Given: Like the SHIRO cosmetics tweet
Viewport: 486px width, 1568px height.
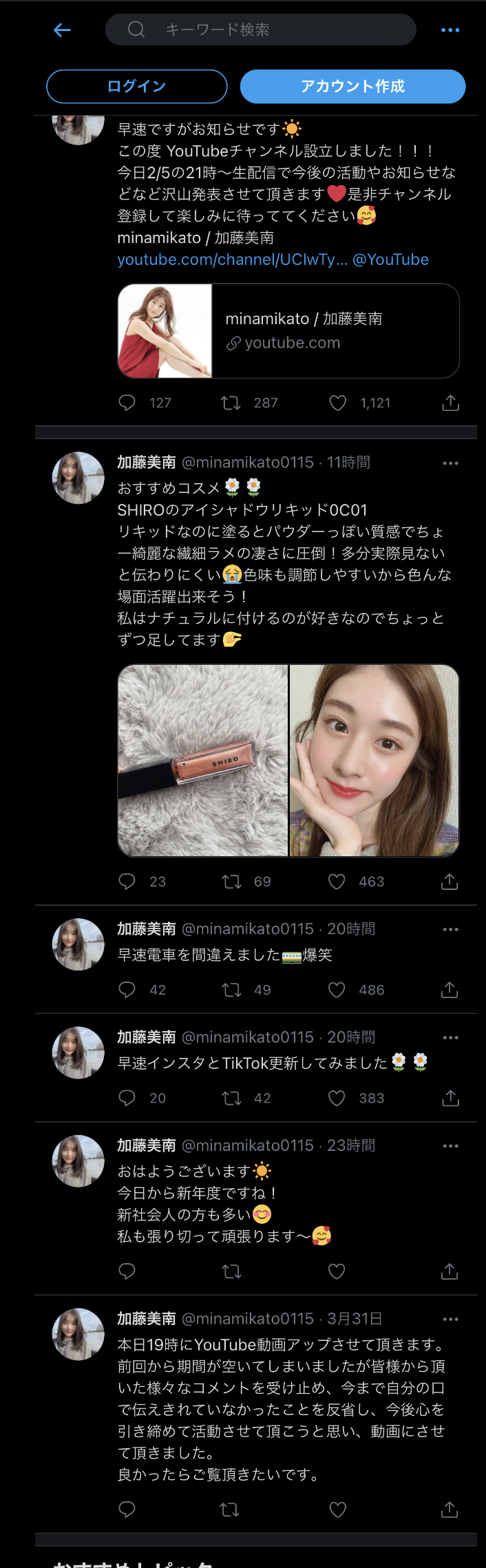Looking at the screenshot, I should click(337, 882).
